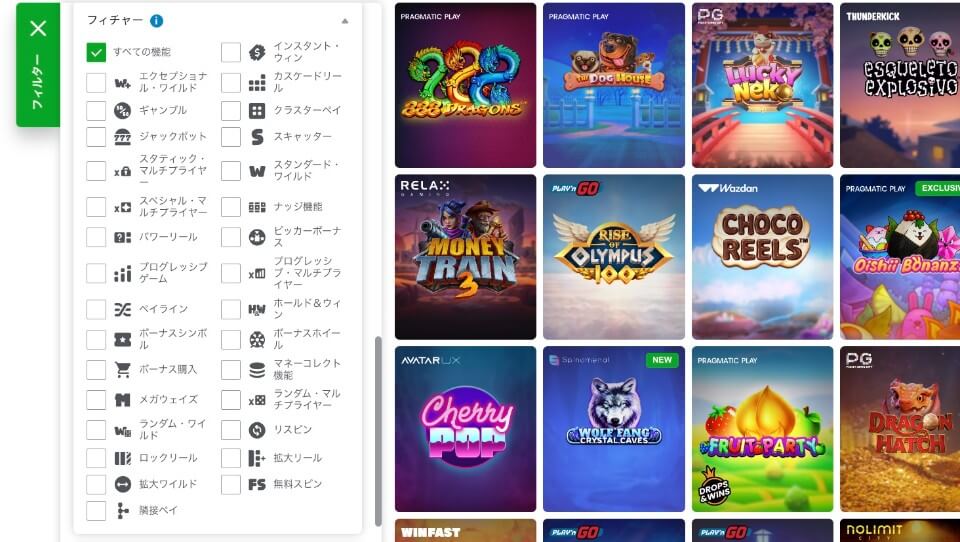Enable the 無料スピン checkbox
960x542 pixels.
click(x=231, y=484)
